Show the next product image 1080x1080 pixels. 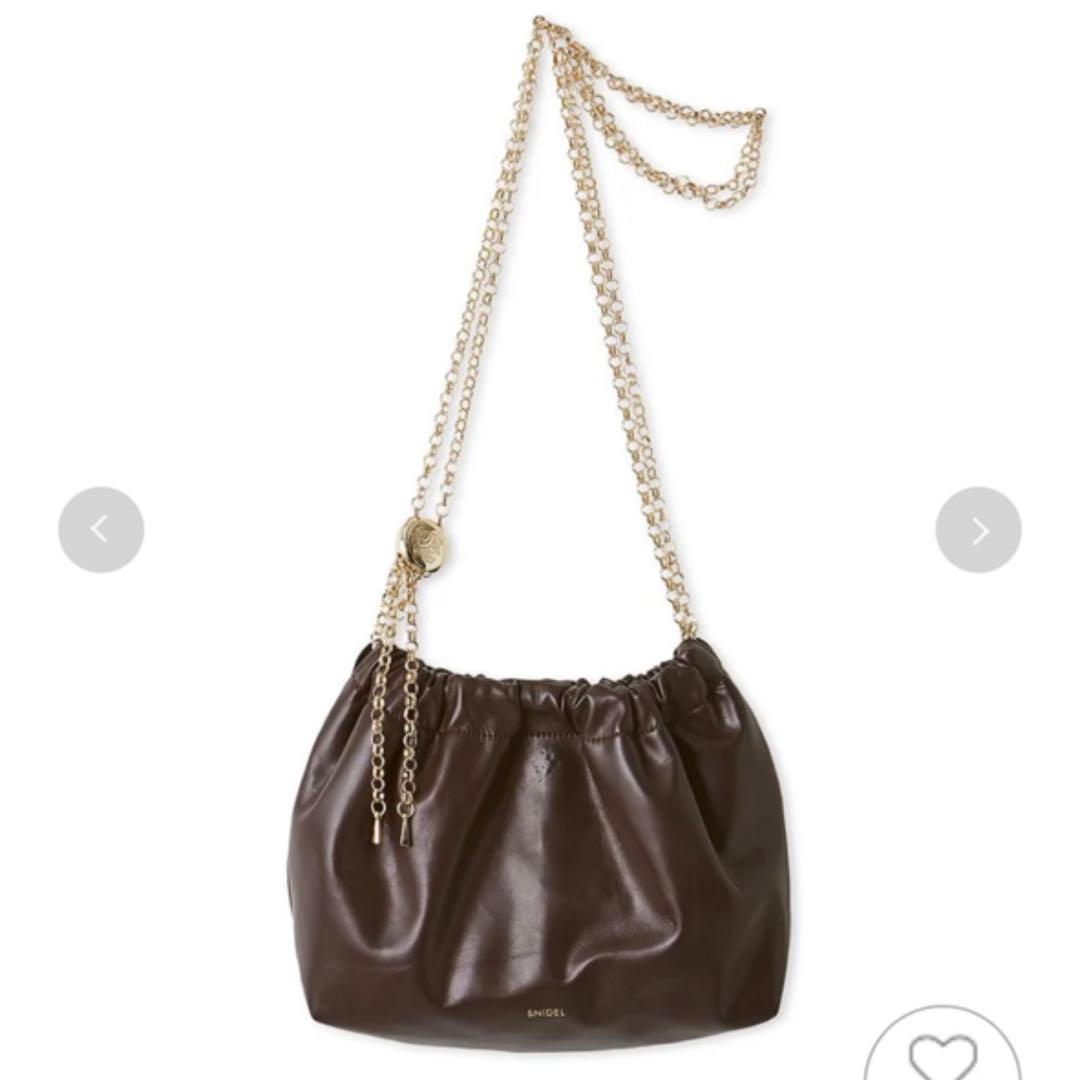(978, 530)
